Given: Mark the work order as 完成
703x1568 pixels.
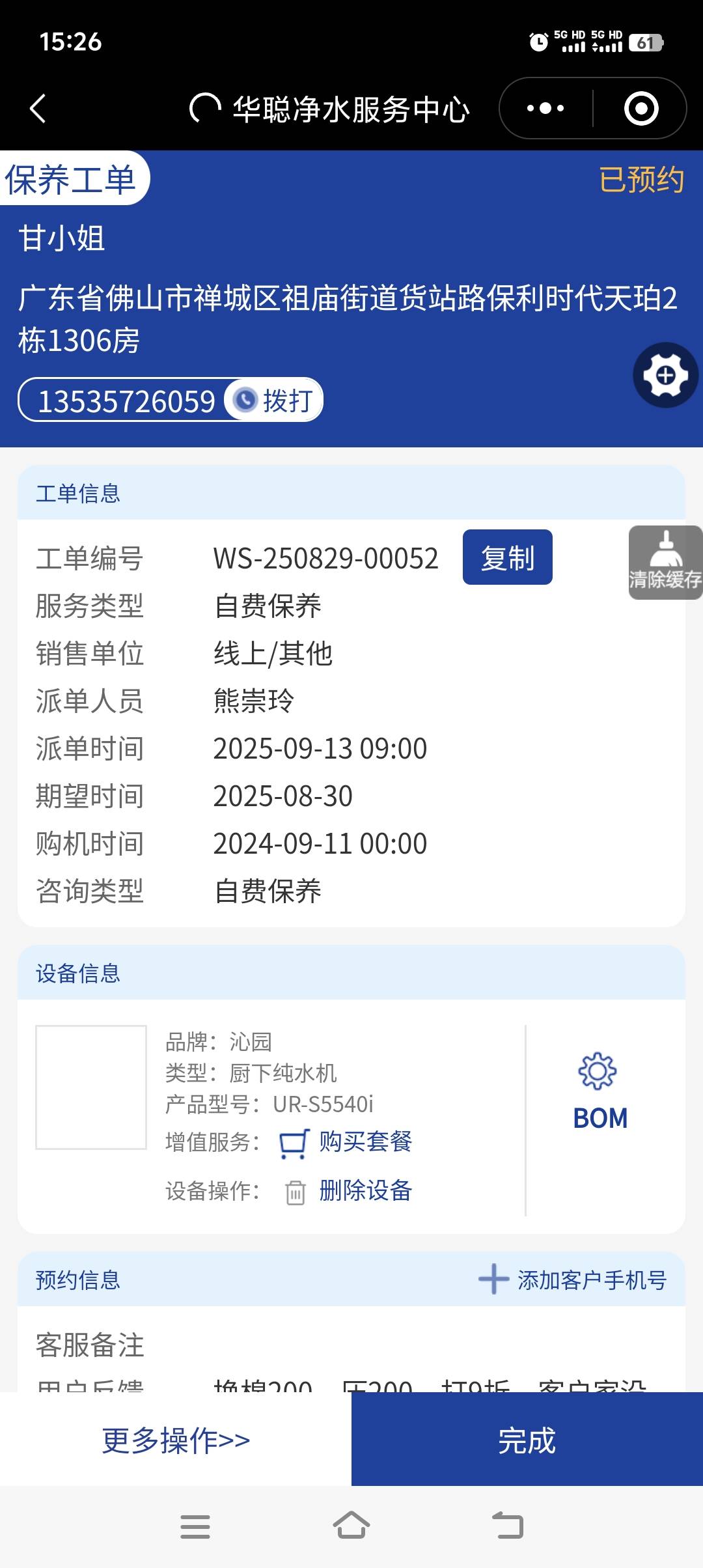Looking at the screenshot, I should pyautogui.click(x=527, y=1440).
